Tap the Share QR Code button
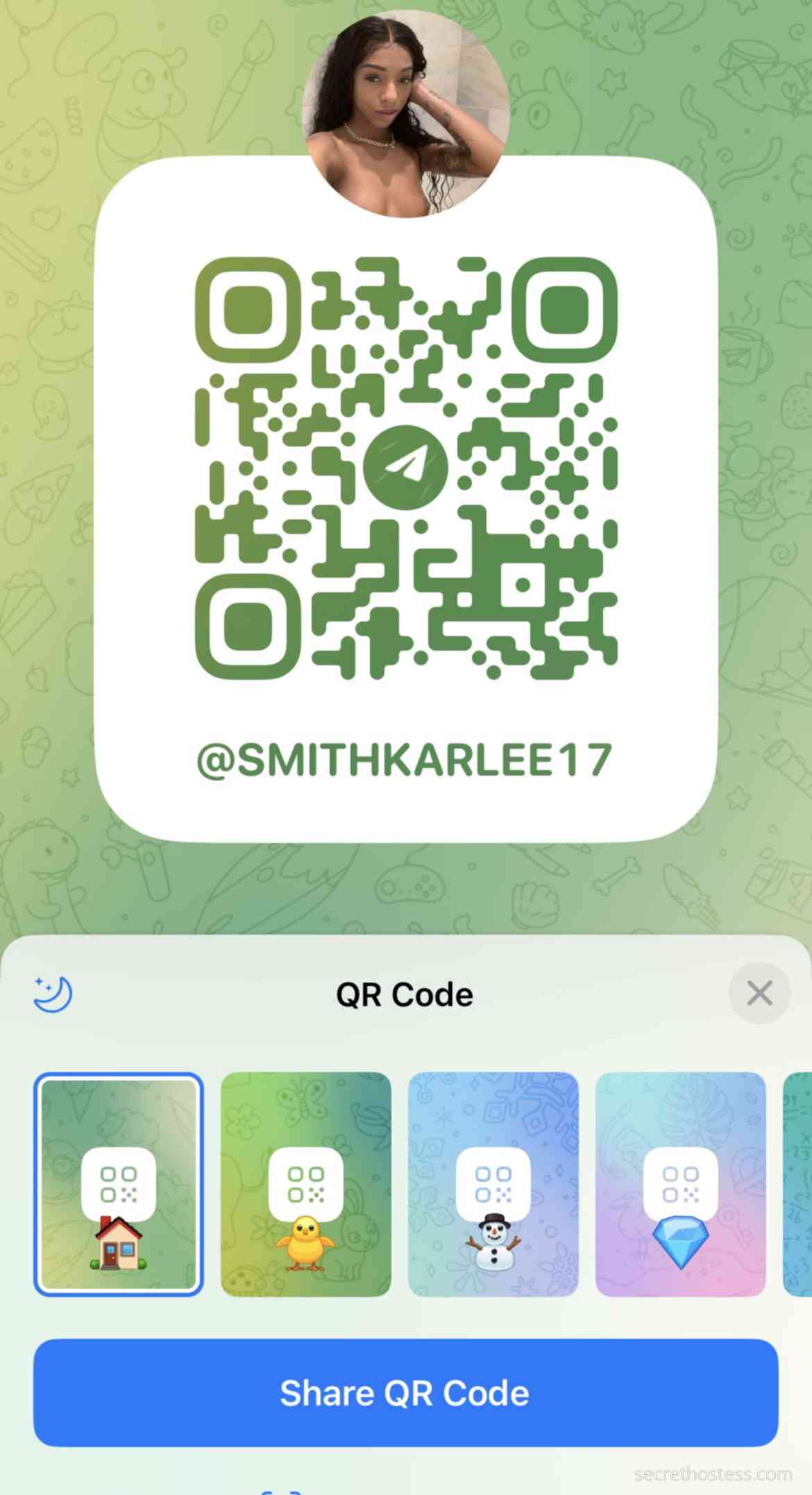 [x=405, y=1392]
